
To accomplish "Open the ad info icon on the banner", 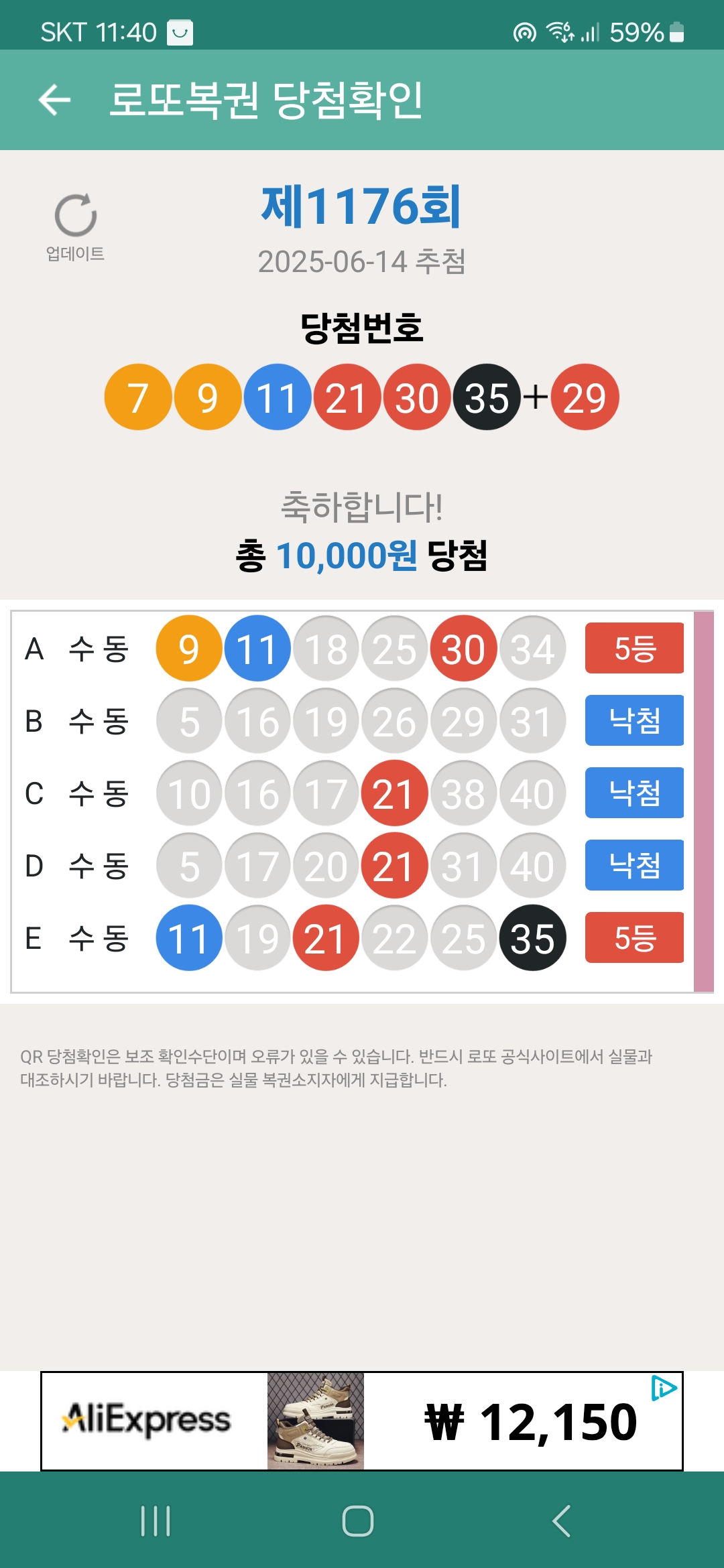I will click(663, 1388).
